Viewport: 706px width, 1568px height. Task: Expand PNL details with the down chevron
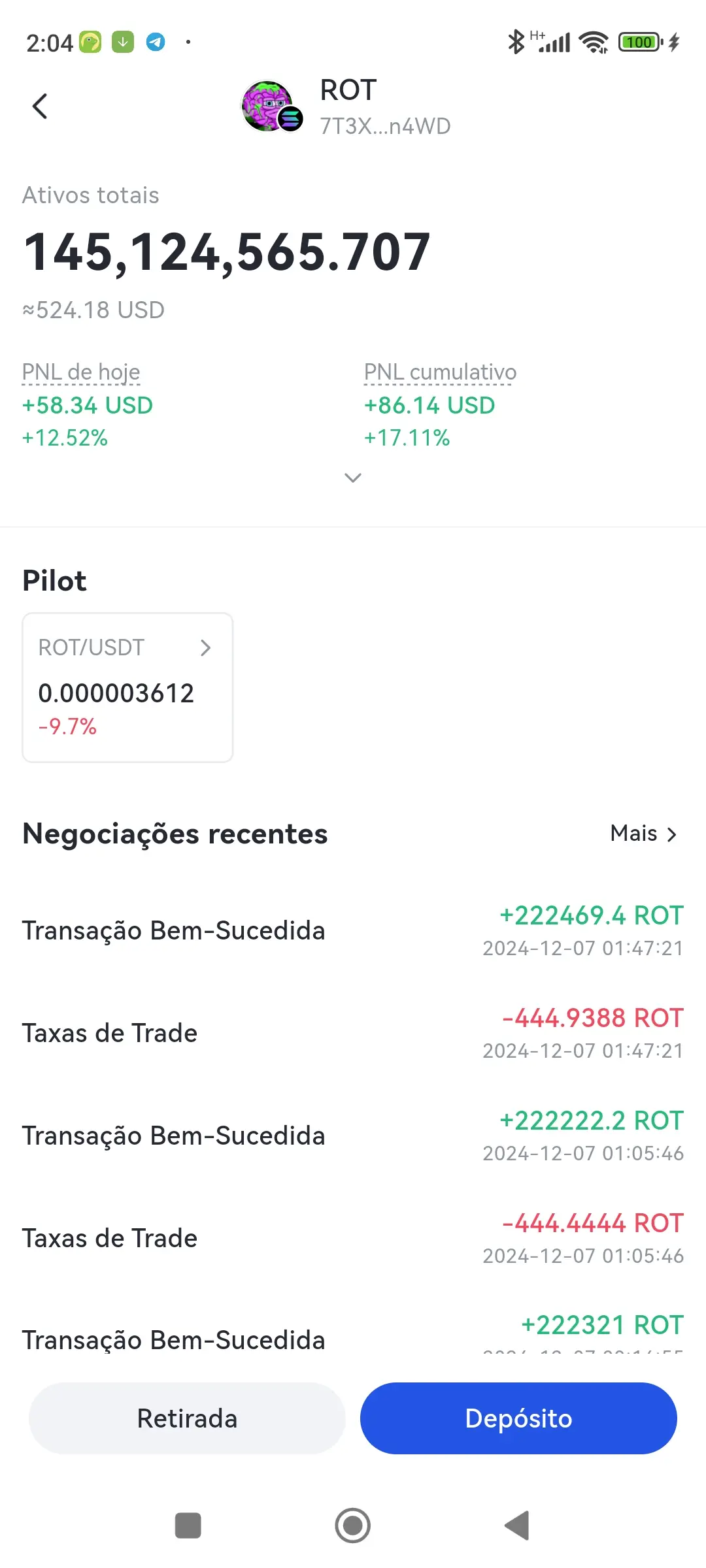pyautogui.click(x=353, y=478)
